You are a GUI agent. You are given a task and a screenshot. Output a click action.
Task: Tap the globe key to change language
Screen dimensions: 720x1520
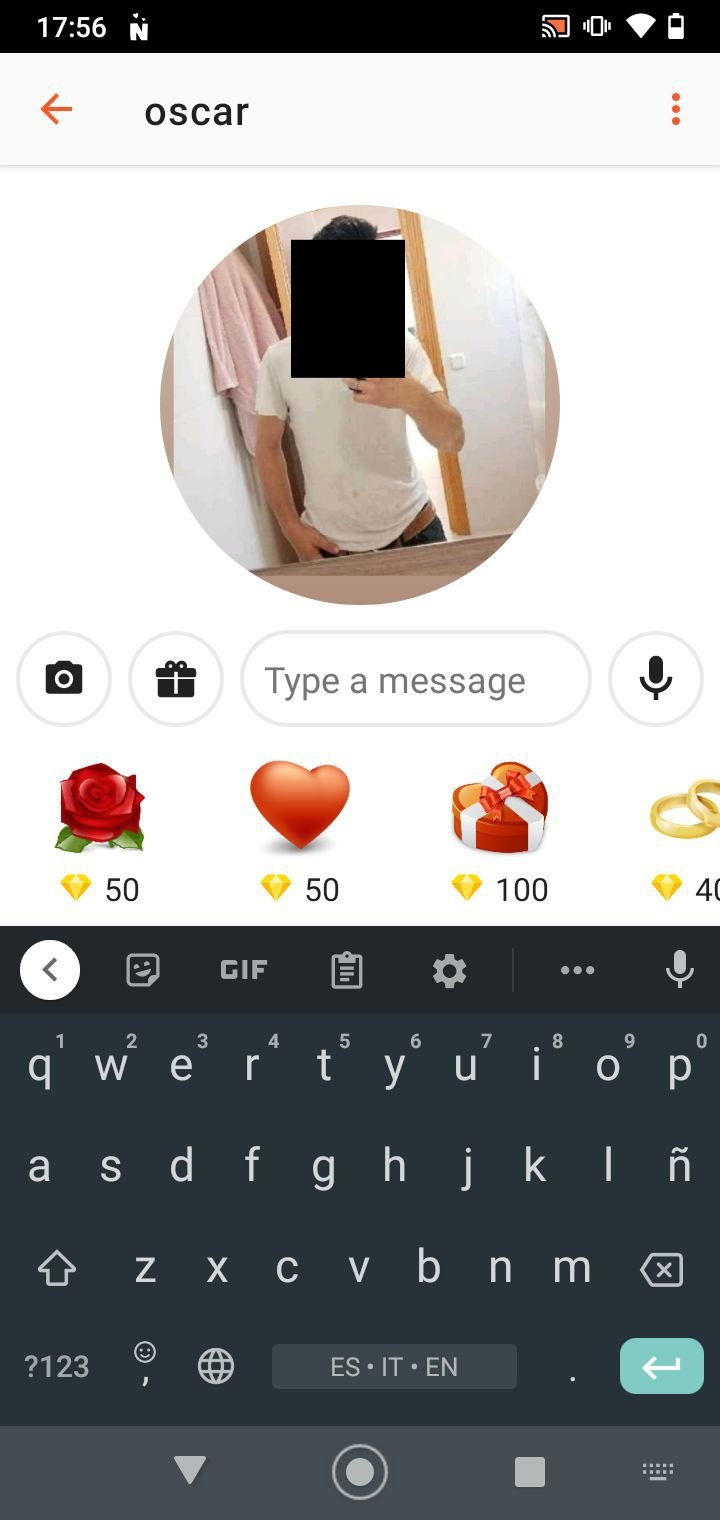tap(216, 1366)
